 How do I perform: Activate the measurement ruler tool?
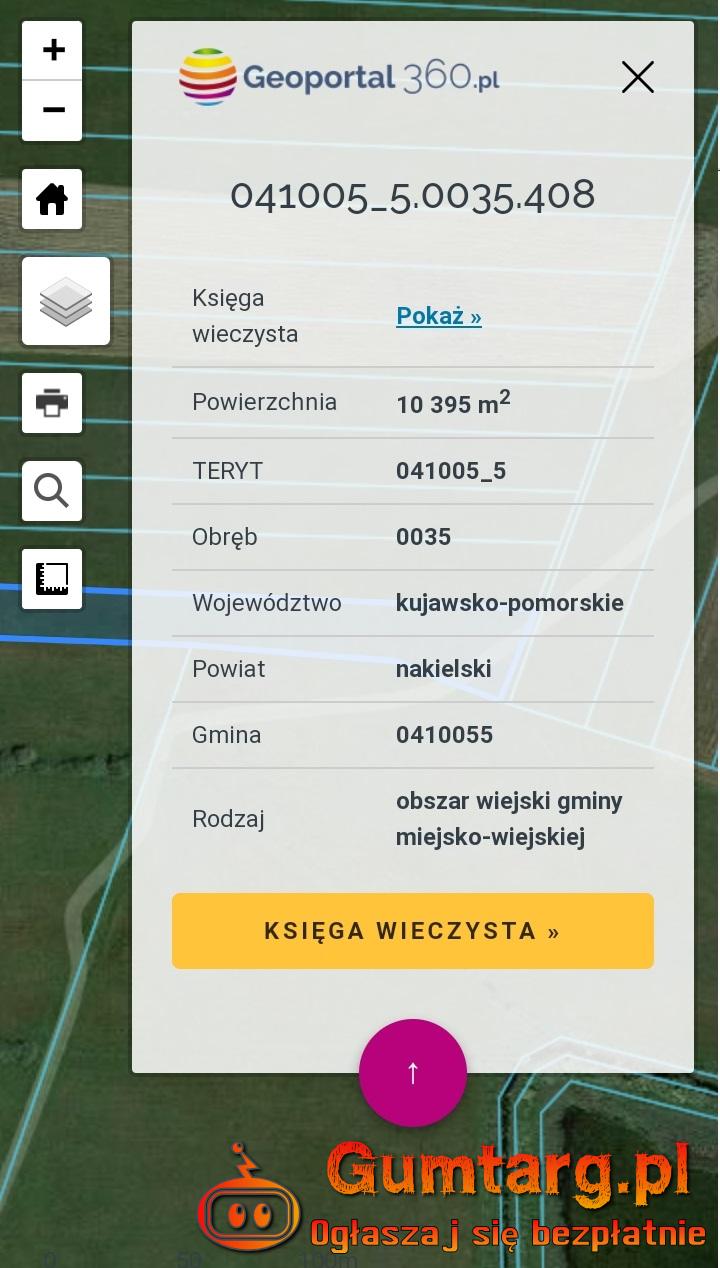click(52, 579)
